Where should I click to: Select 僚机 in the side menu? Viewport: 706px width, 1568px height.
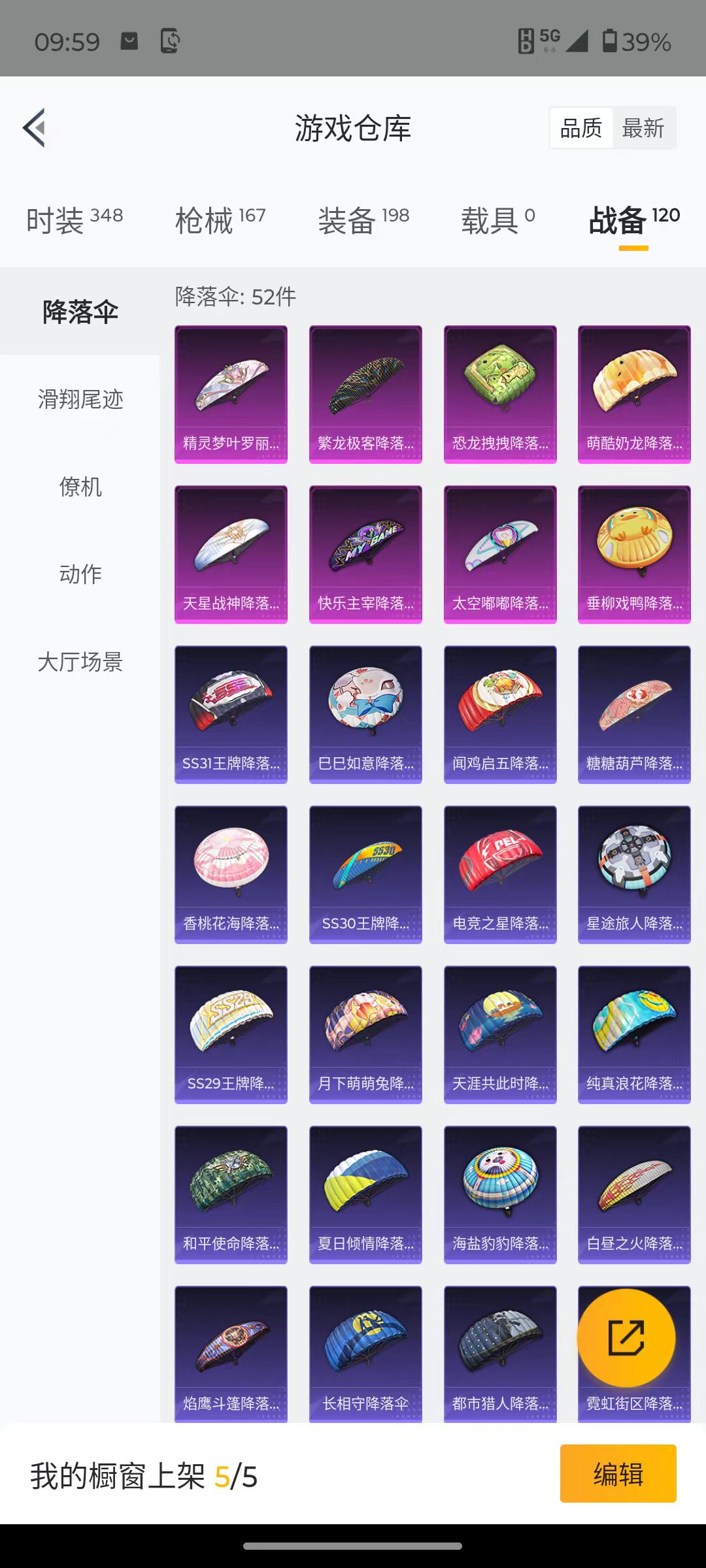[x=80, y=486]
